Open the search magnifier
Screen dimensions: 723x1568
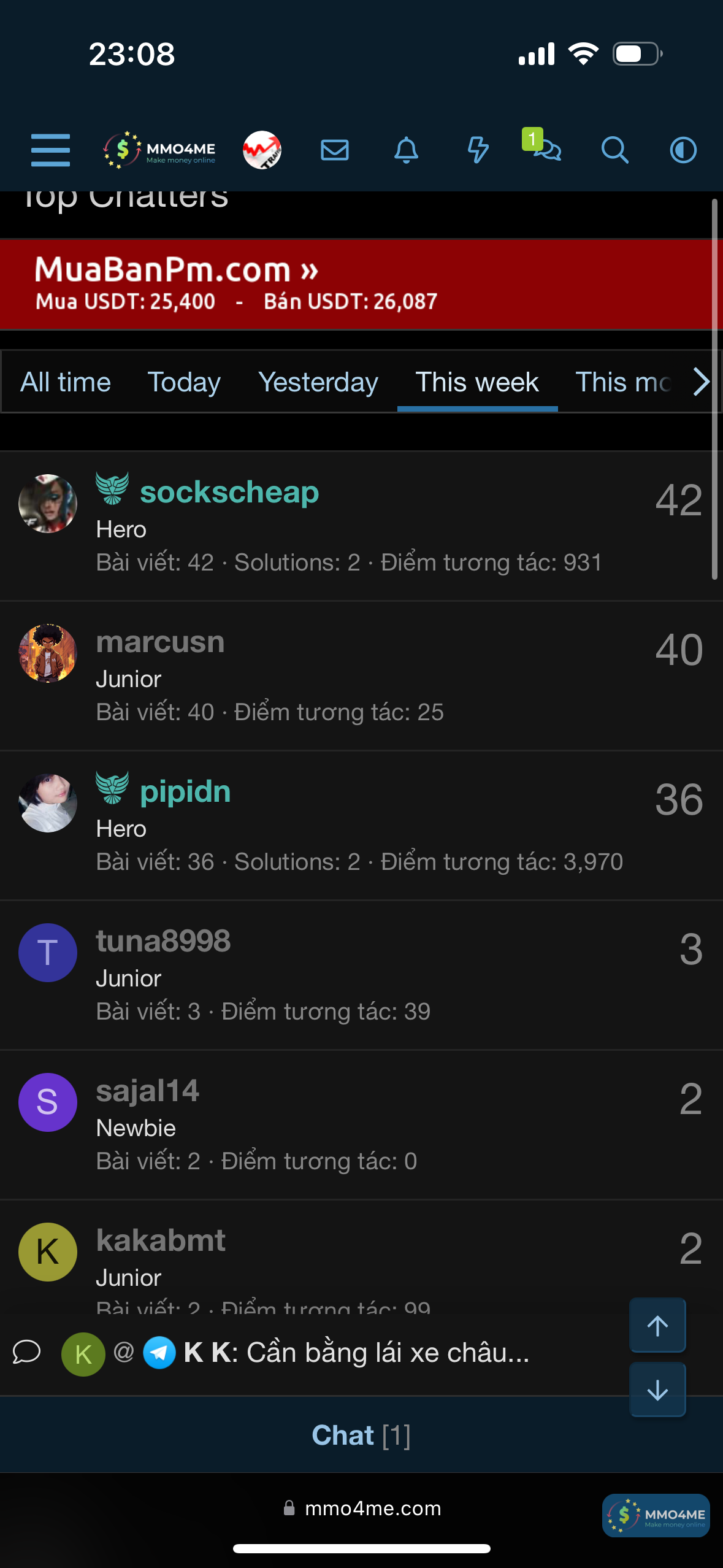point(614,150)
